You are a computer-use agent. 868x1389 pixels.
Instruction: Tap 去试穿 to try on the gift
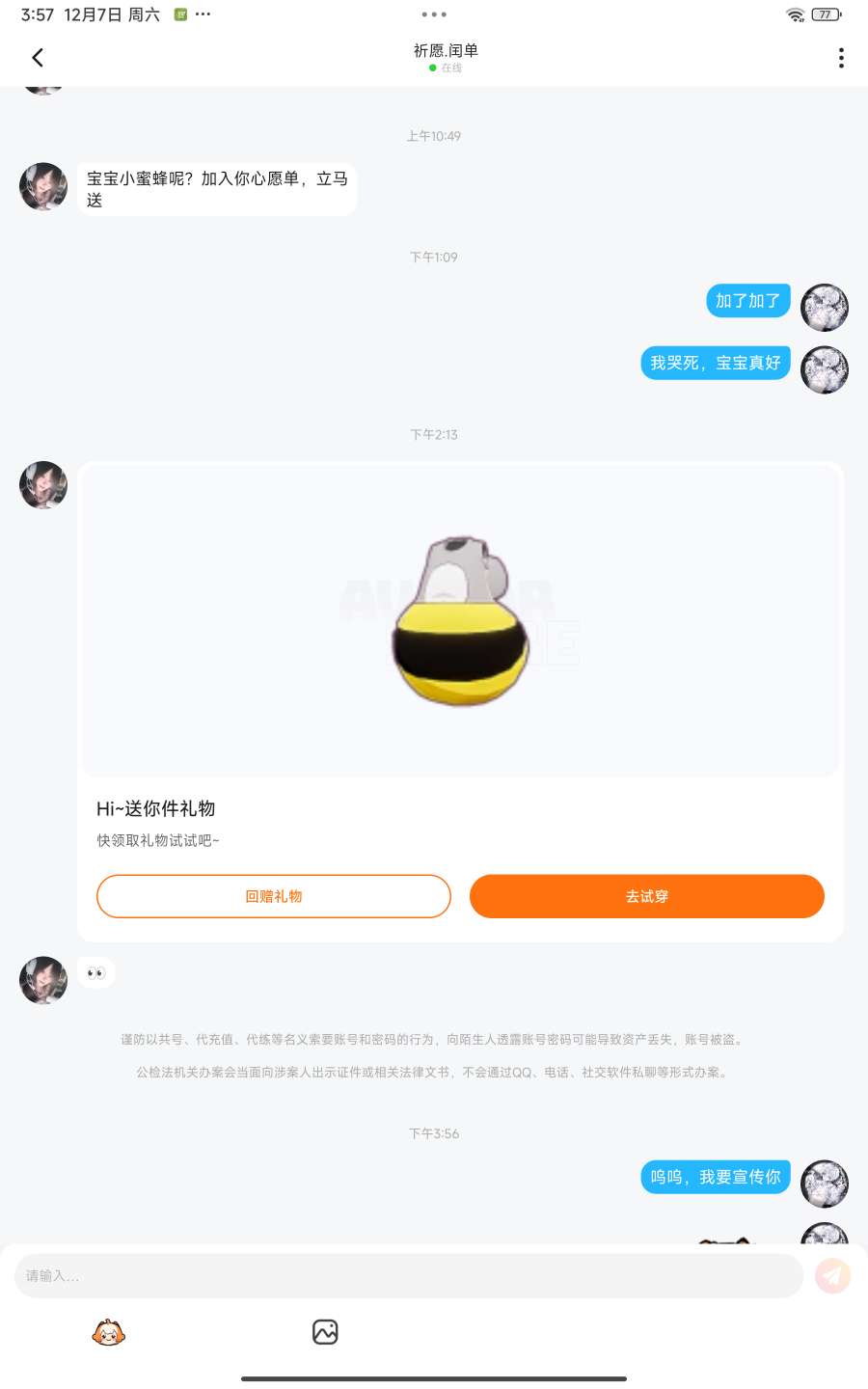pos(646,896)
